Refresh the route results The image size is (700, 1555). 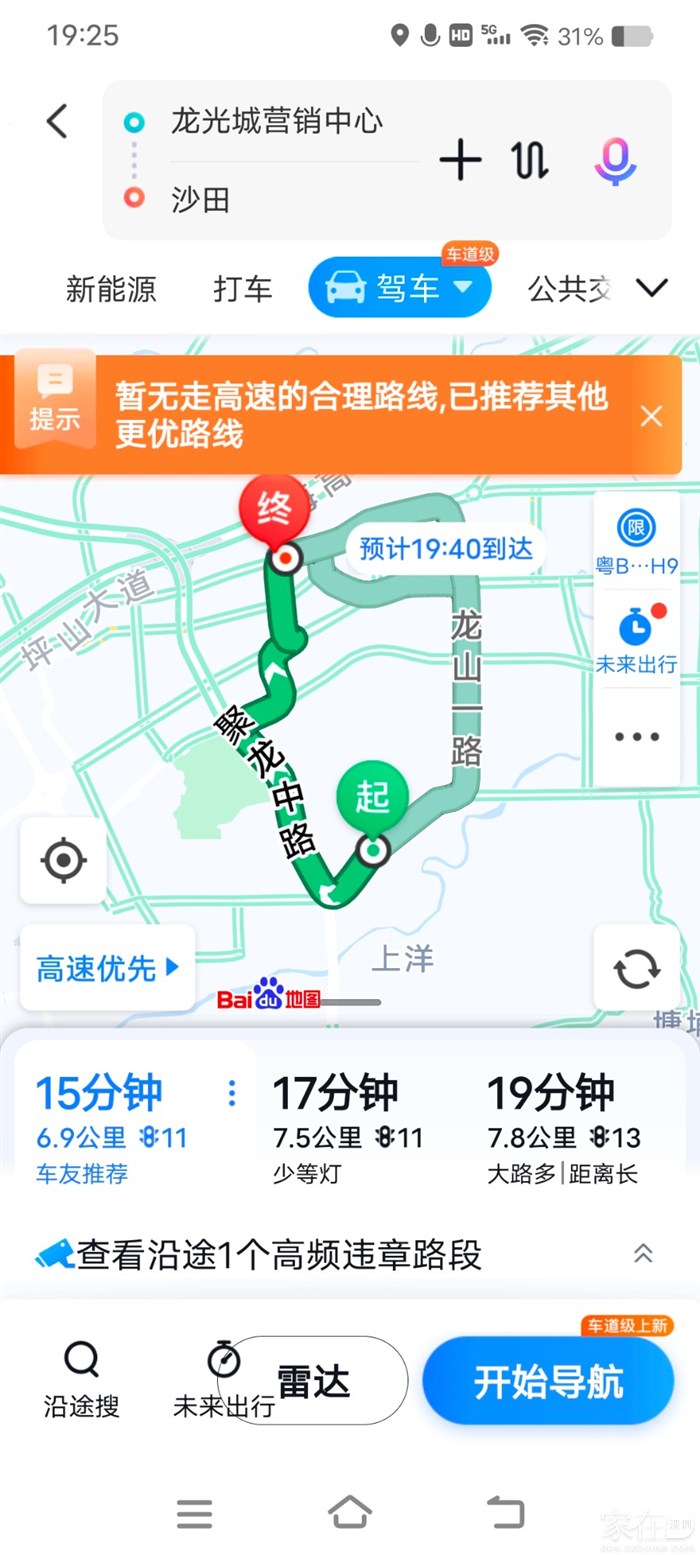coord(637,967)
